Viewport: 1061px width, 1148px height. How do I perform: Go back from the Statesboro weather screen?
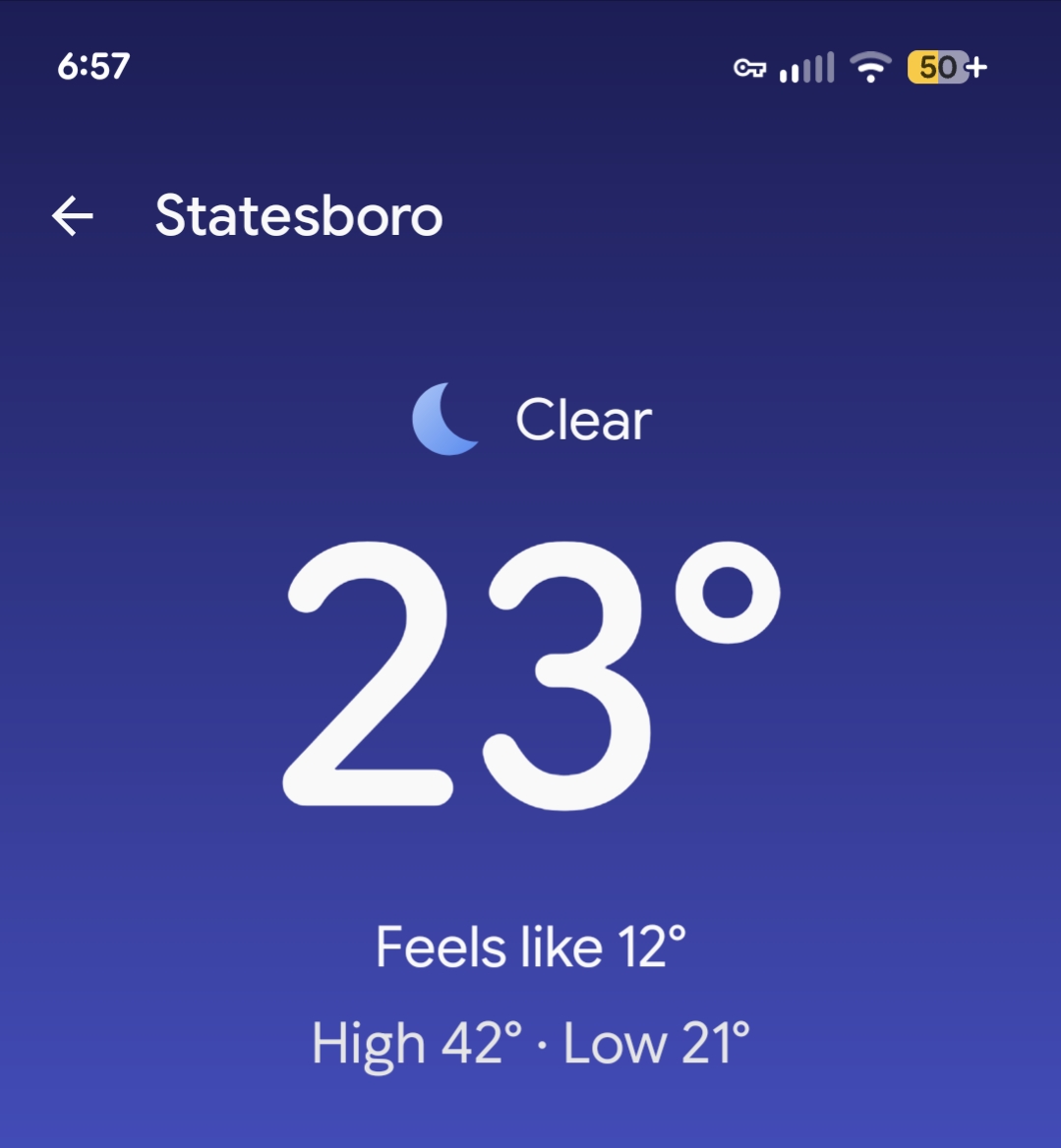coord(73,215)
